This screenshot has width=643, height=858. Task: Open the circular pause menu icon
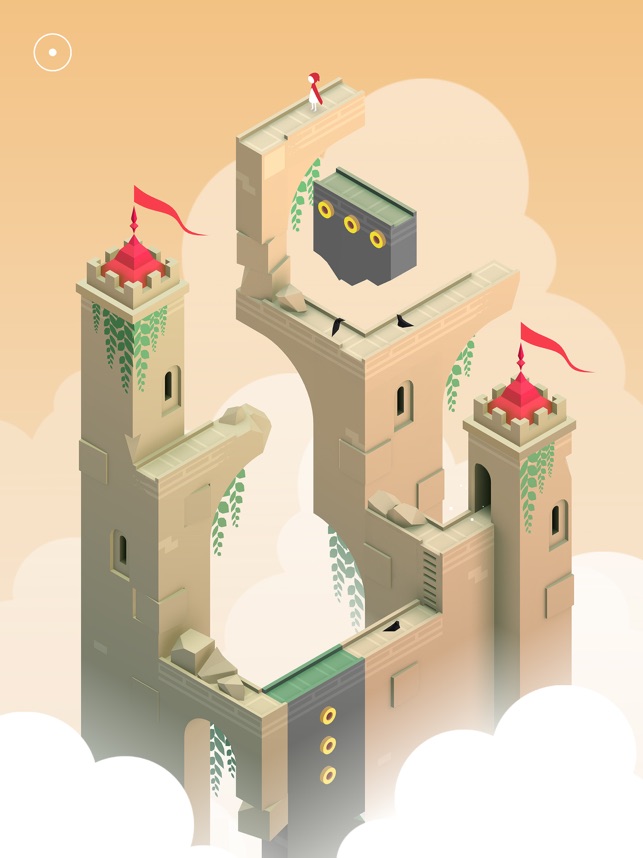[52, 52]
